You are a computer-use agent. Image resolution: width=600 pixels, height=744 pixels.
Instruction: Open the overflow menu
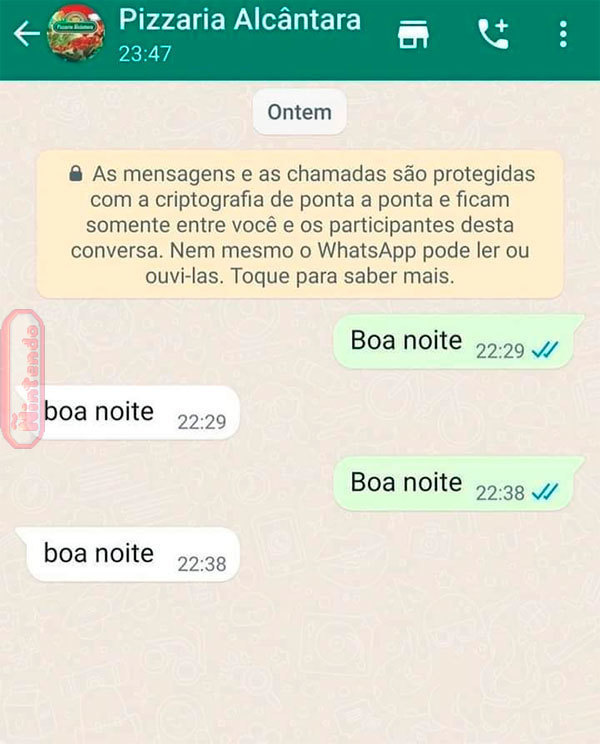(x=563, y=36)
